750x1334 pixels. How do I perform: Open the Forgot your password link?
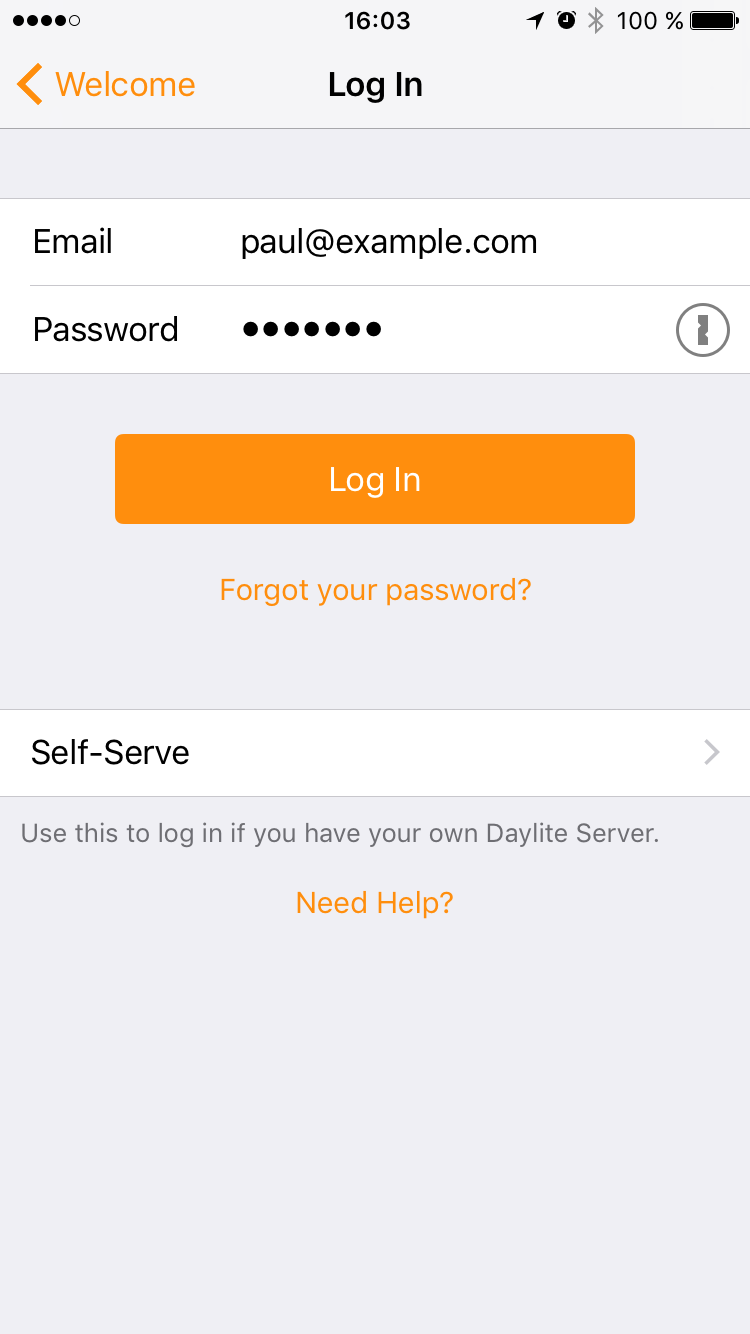click(375, 590)
